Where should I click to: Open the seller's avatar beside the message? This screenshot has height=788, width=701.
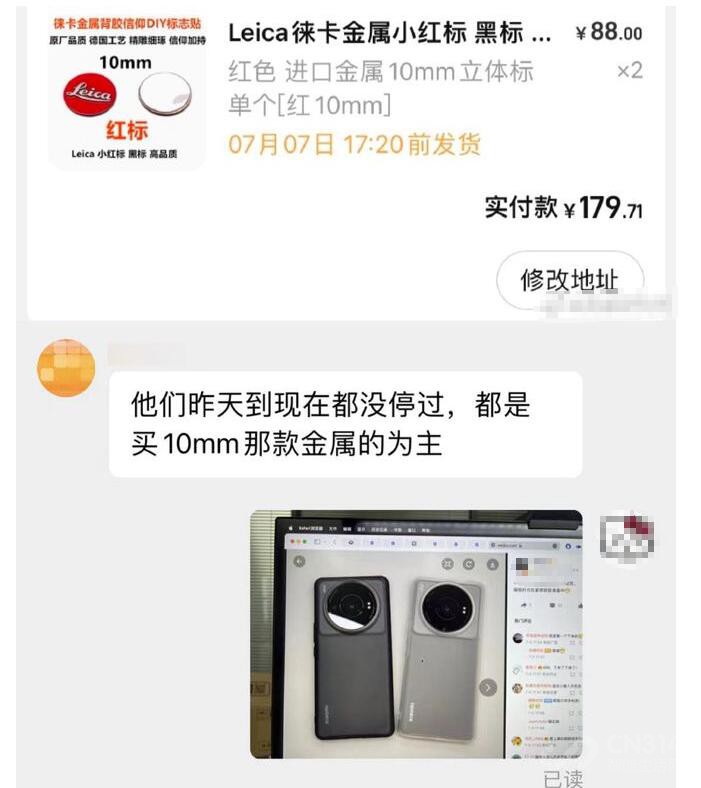[66, 368]
